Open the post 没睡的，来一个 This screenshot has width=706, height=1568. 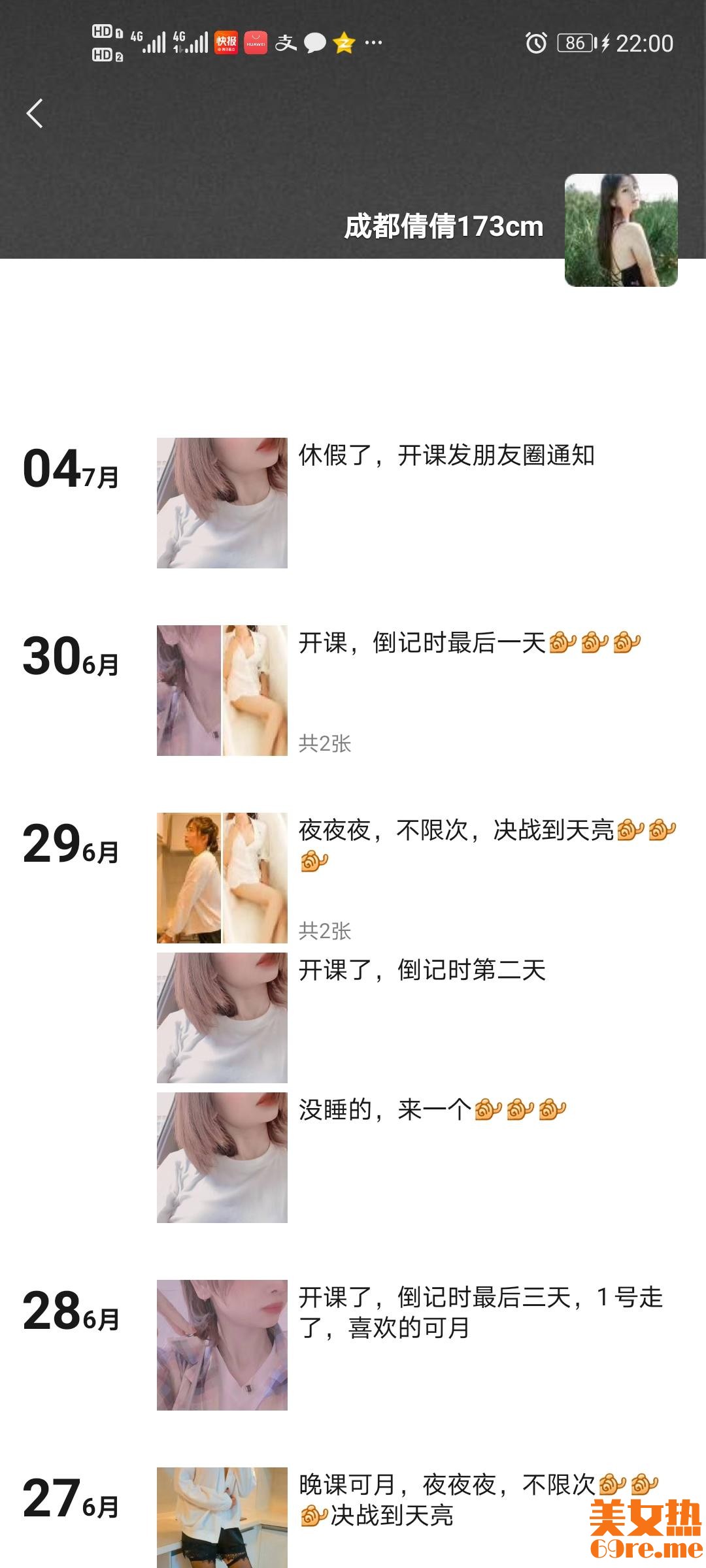click(x=222, y=1157)
